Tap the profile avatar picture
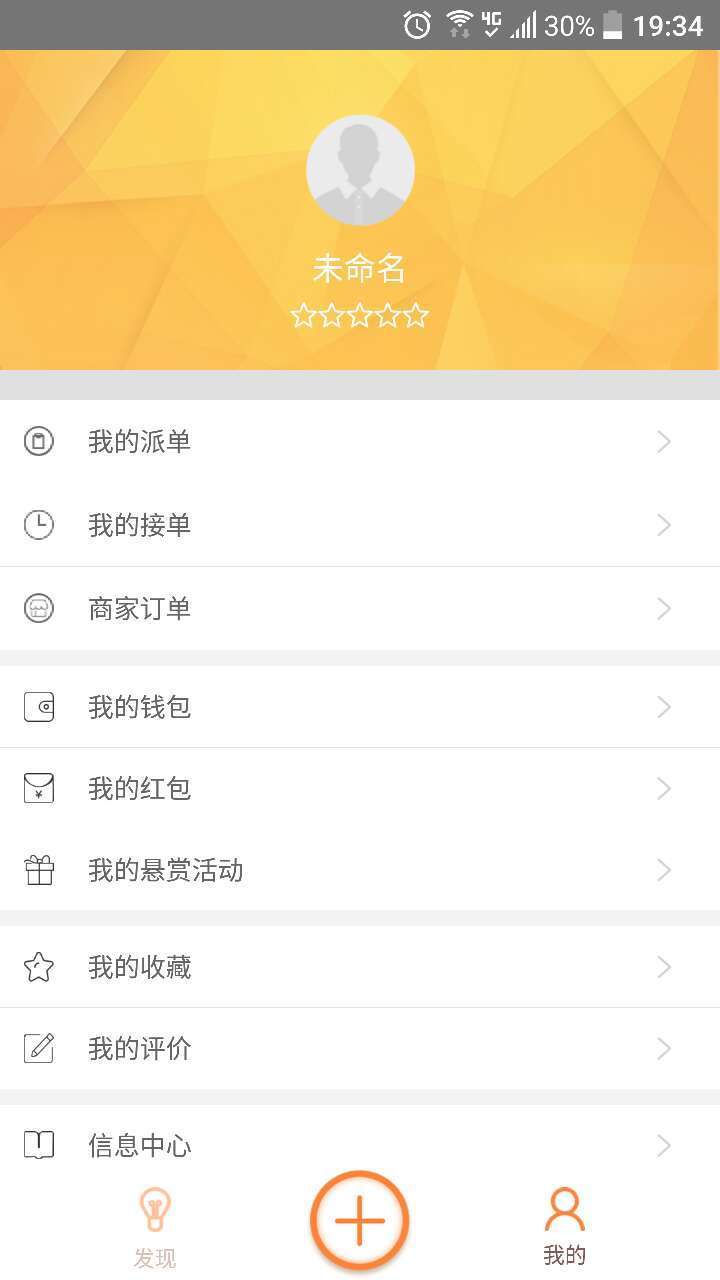 (360, 170)
